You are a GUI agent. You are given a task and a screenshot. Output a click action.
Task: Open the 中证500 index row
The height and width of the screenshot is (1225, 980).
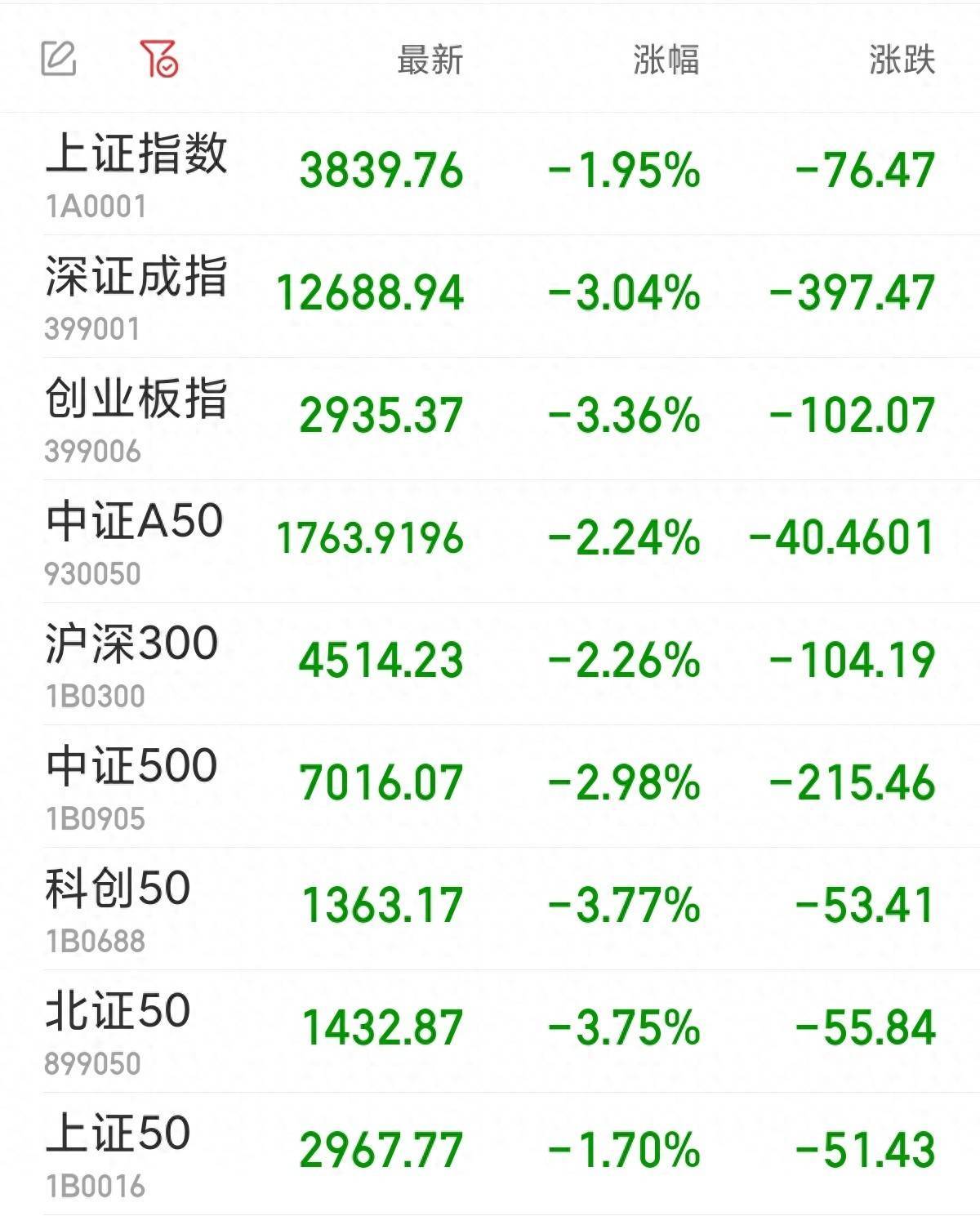(132, 768)
